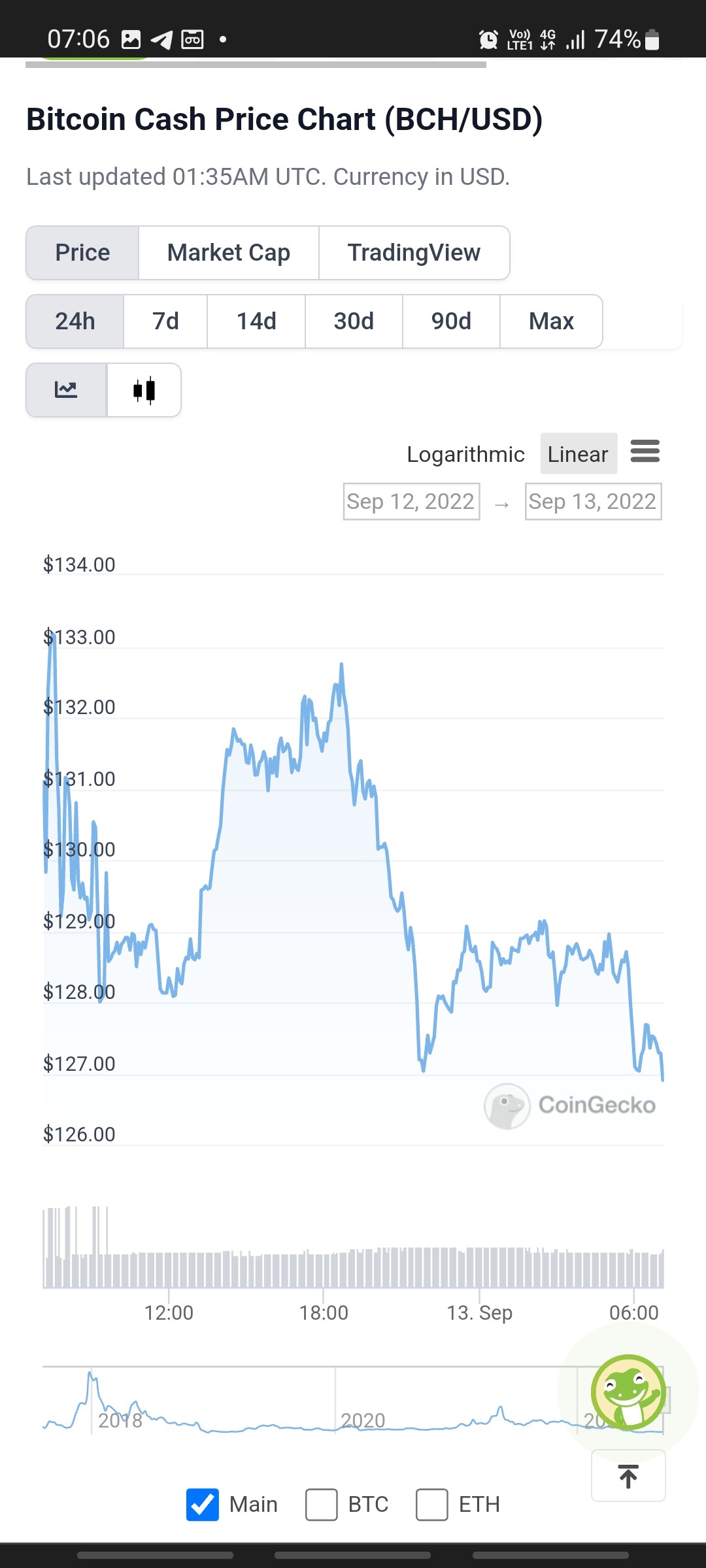This screenshot has width=706, height=1568.
Task: Show the Max price history
Action: [x=551, y=321]
